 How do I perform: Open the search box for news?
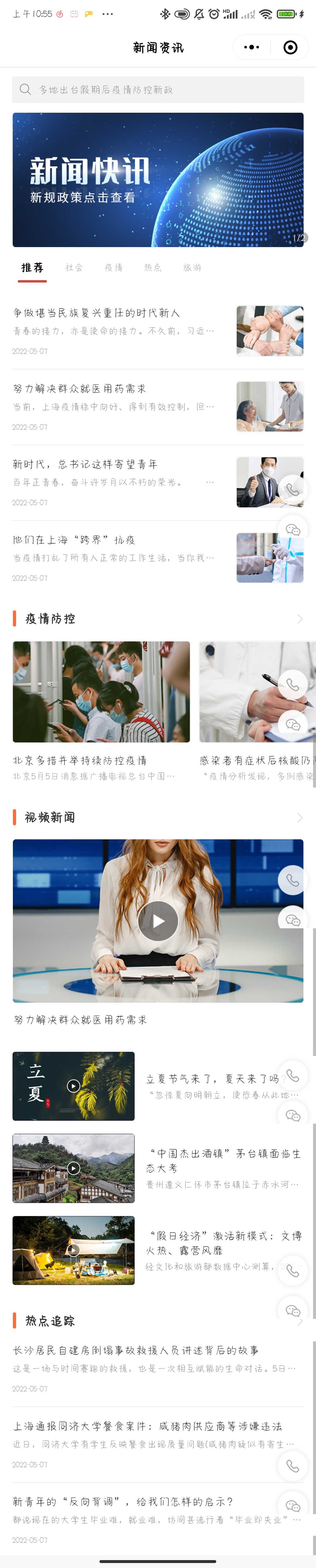(158, 90)
